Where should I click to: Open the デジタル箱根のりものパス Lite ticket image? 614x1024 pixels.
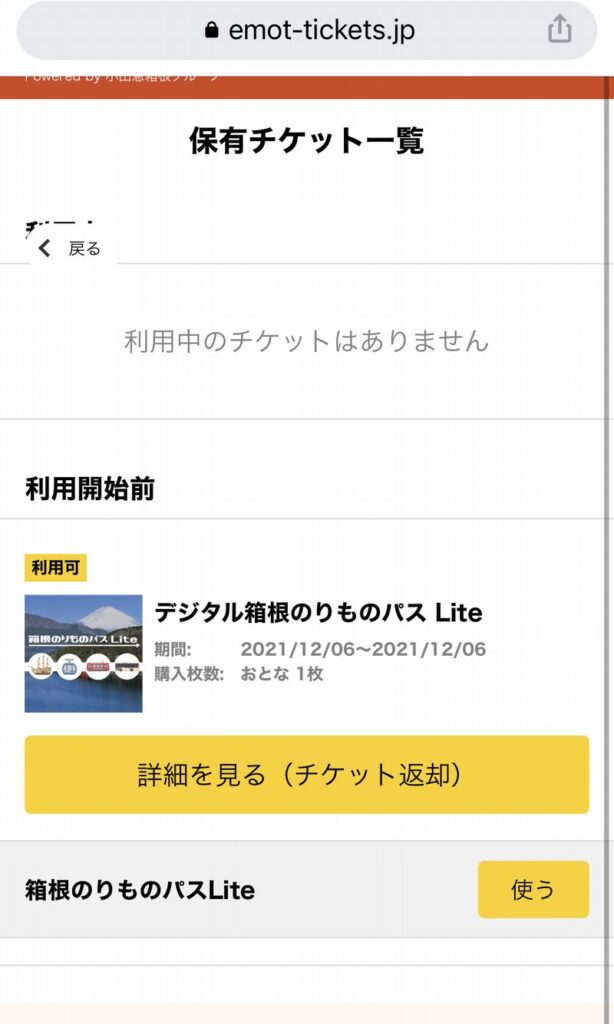click(83, 654)
